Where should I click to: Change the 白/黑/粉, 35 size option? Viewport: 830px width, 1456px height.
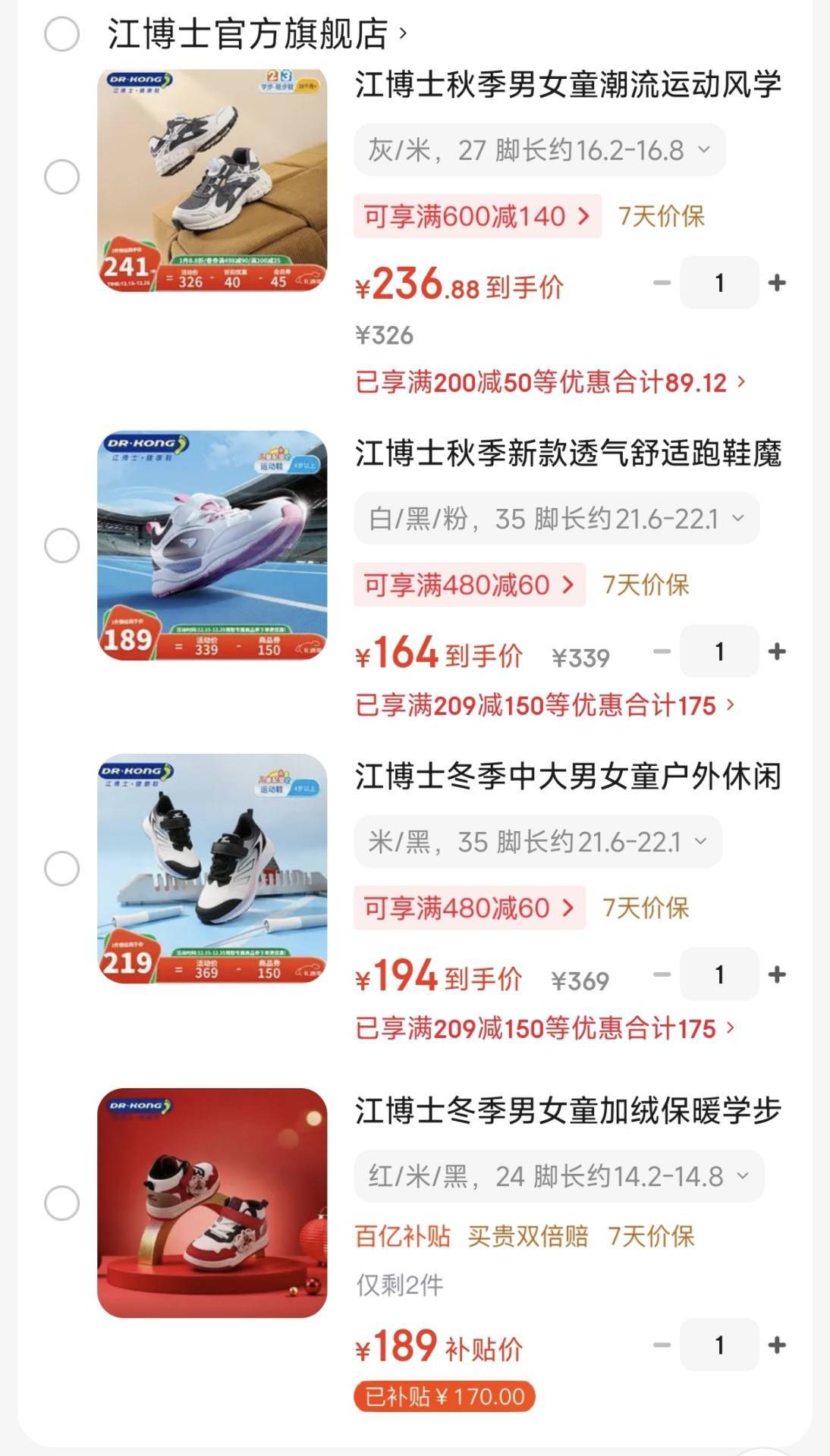tap(556, 519)
